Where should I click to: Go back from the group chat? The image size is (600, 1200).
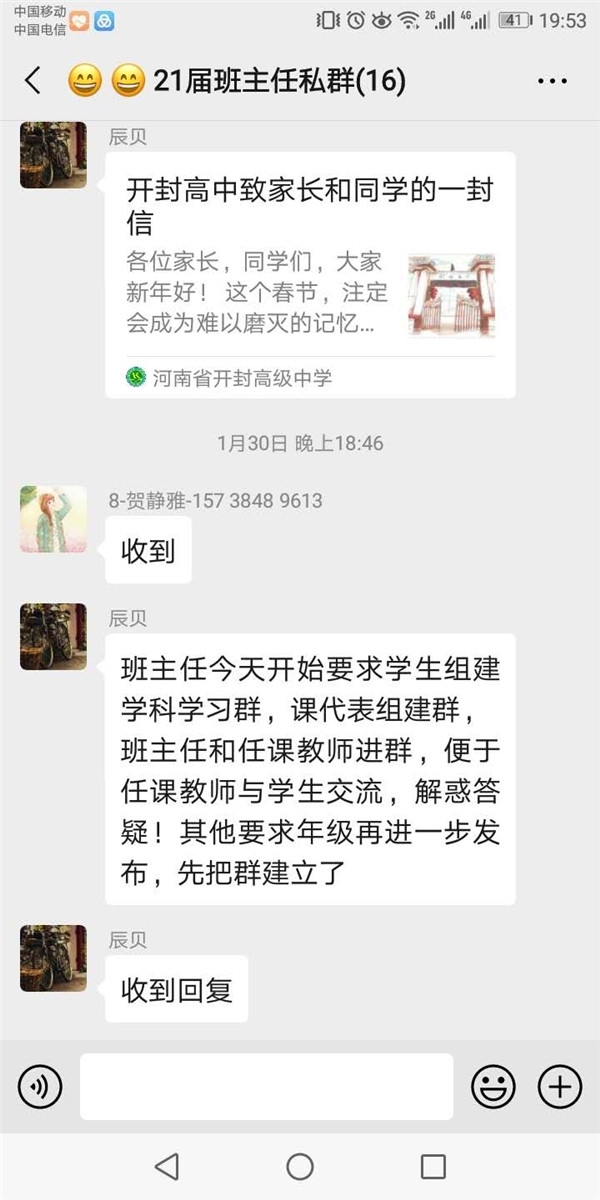pos(33,81)
